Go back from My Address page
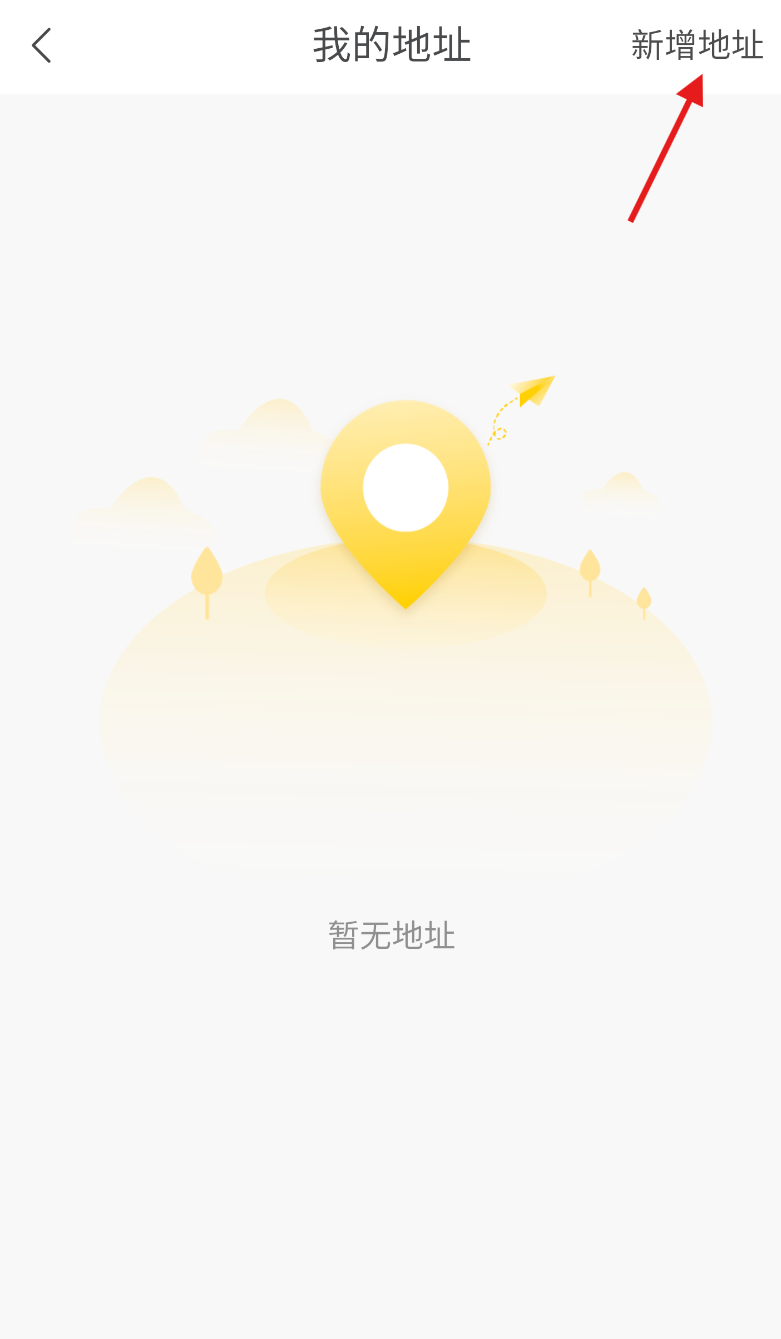 pyautogui.click(x=41, y=46)
